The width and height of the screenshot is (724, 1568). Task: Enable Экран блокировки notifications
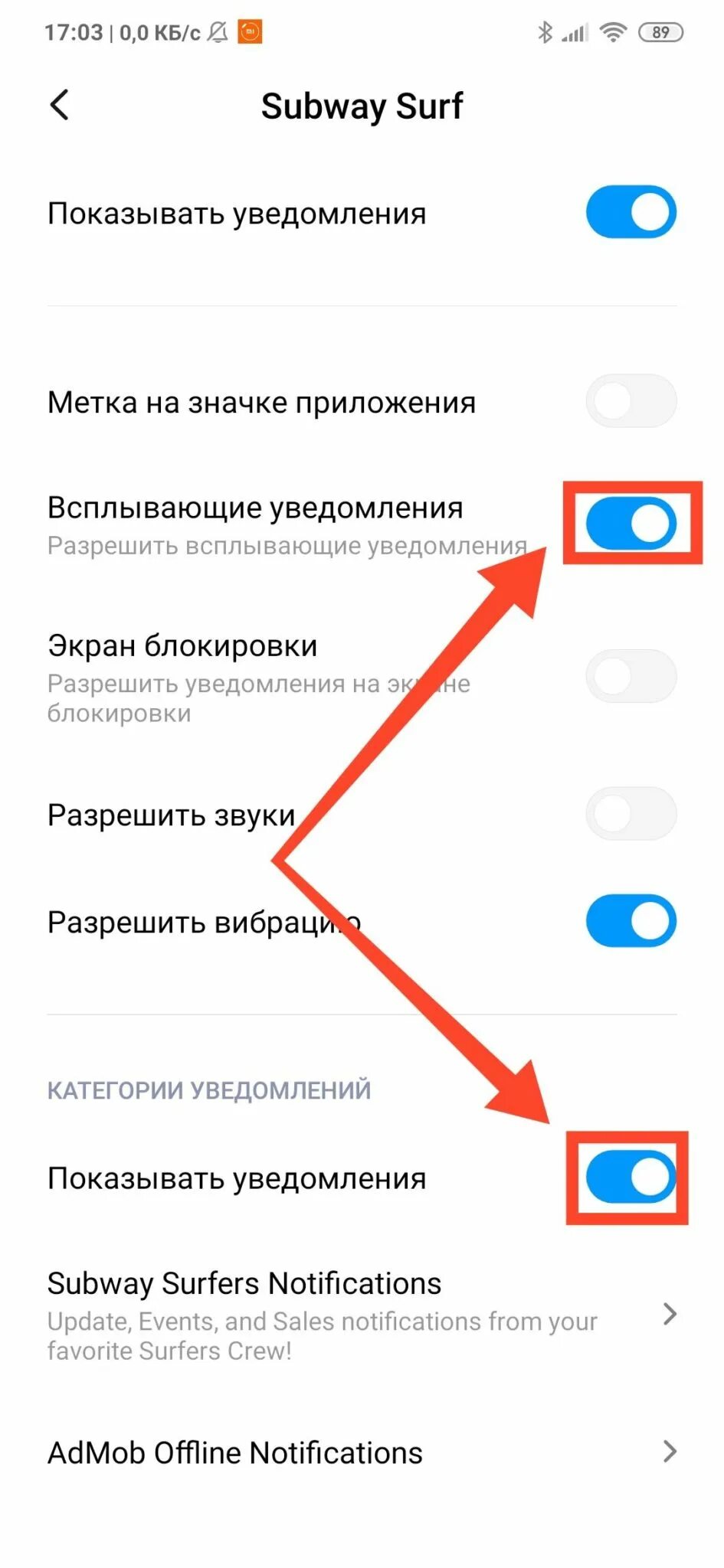(x=631, y=676)
